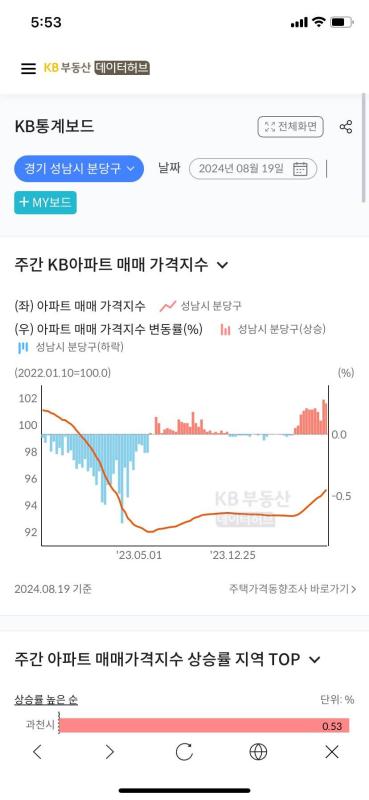369x800 pixels.
Task: Close the in-app browser
Action: tap(332, 752)
